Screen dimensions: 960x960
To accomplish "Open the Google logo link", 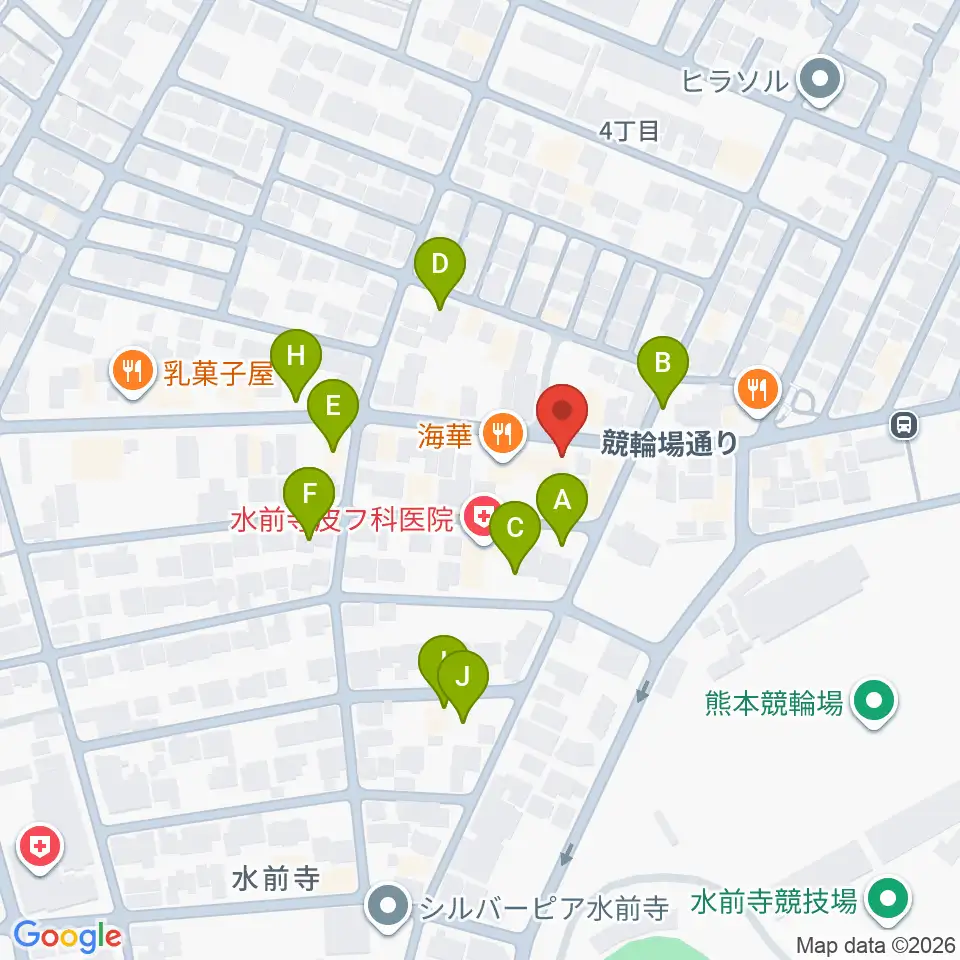I will tap(67, 937).
